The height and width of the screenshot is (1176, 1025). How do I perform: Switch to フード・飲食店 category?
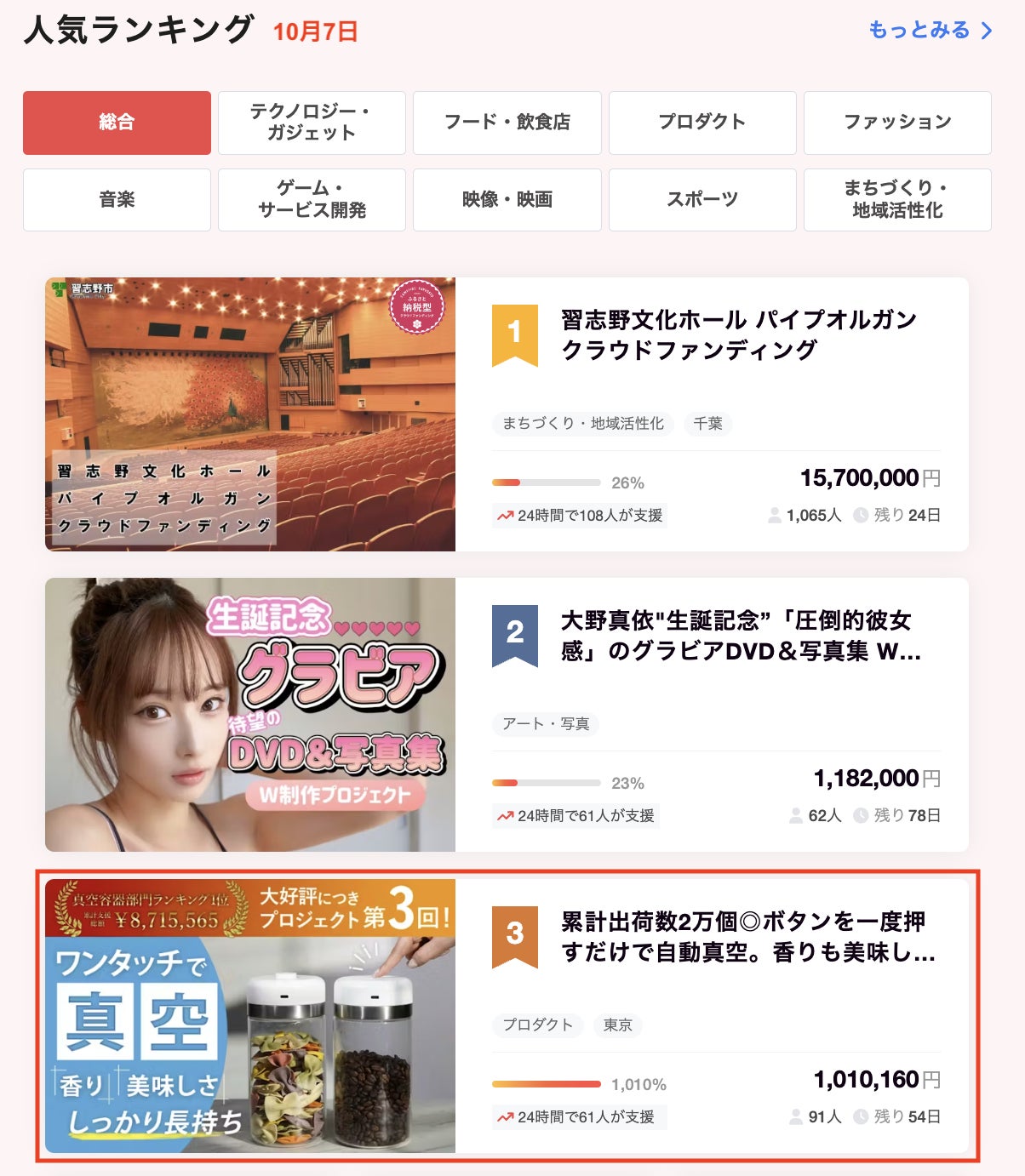(507, 123)
